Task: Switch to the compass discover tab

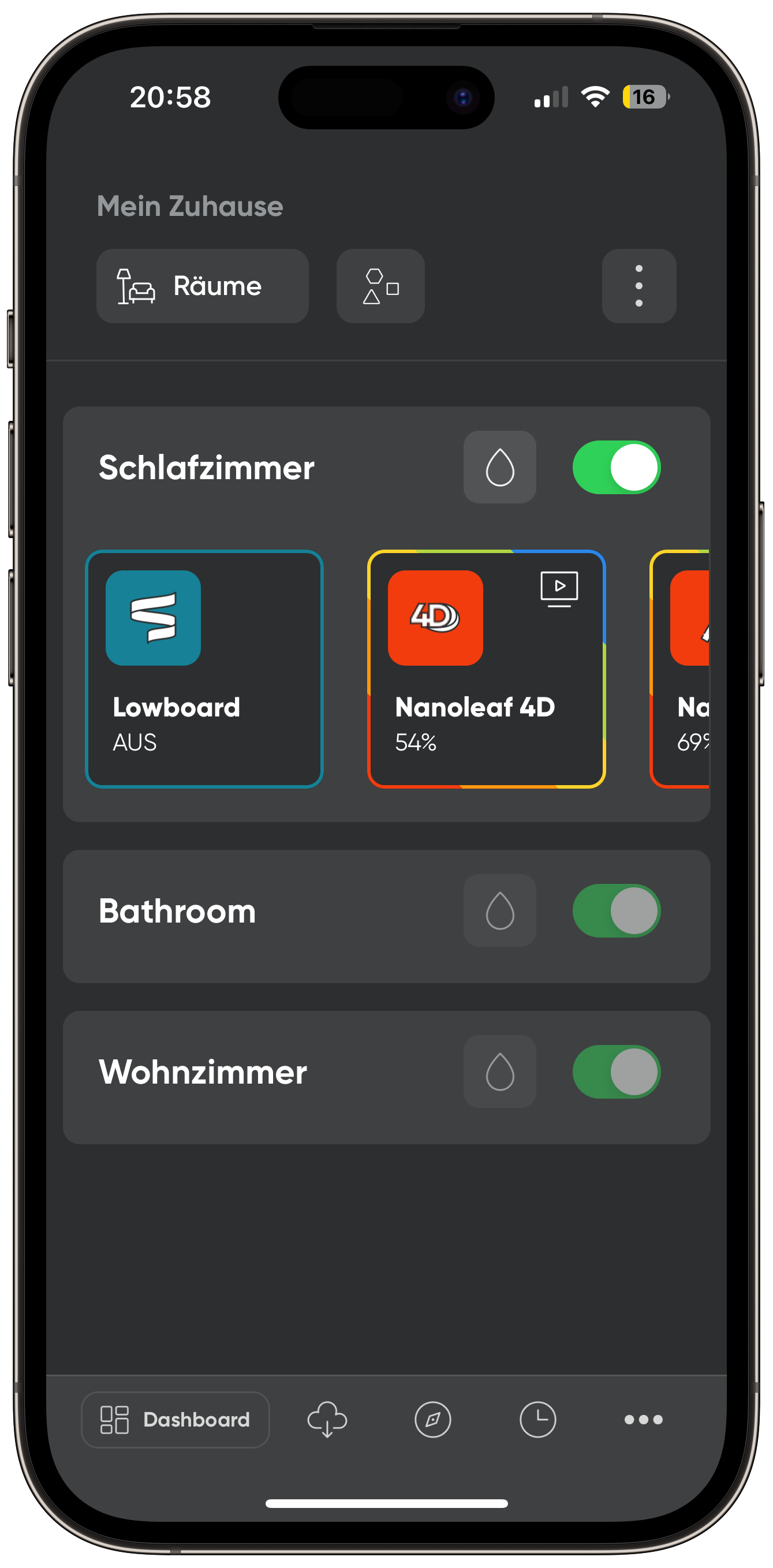Action: click(433, 1420)
